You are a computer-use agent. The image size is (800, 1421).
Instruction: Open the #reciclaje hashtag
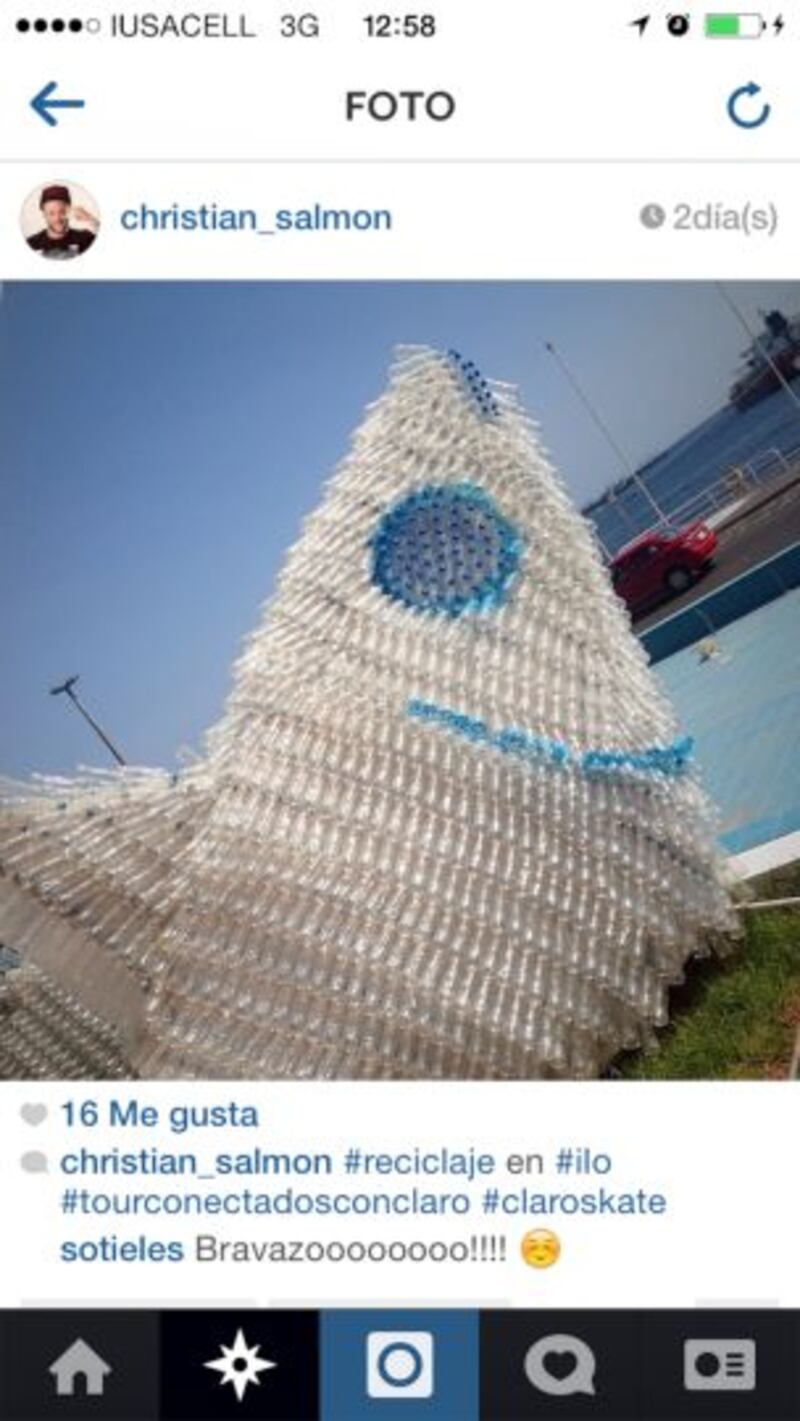pyautogui.click(x=419, y=1162)
